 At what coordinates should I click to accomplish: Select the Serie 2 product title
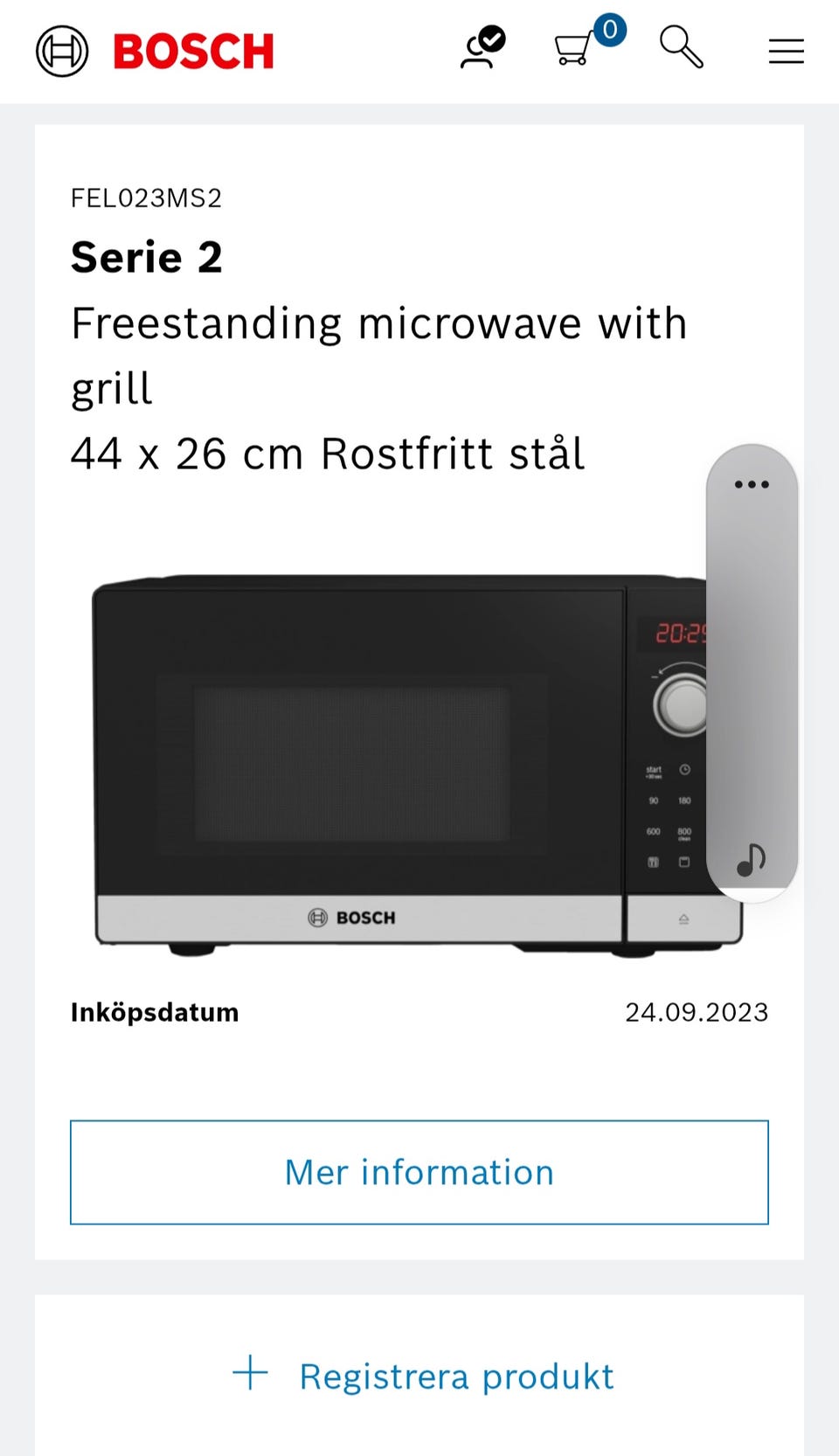pos(147,256)
